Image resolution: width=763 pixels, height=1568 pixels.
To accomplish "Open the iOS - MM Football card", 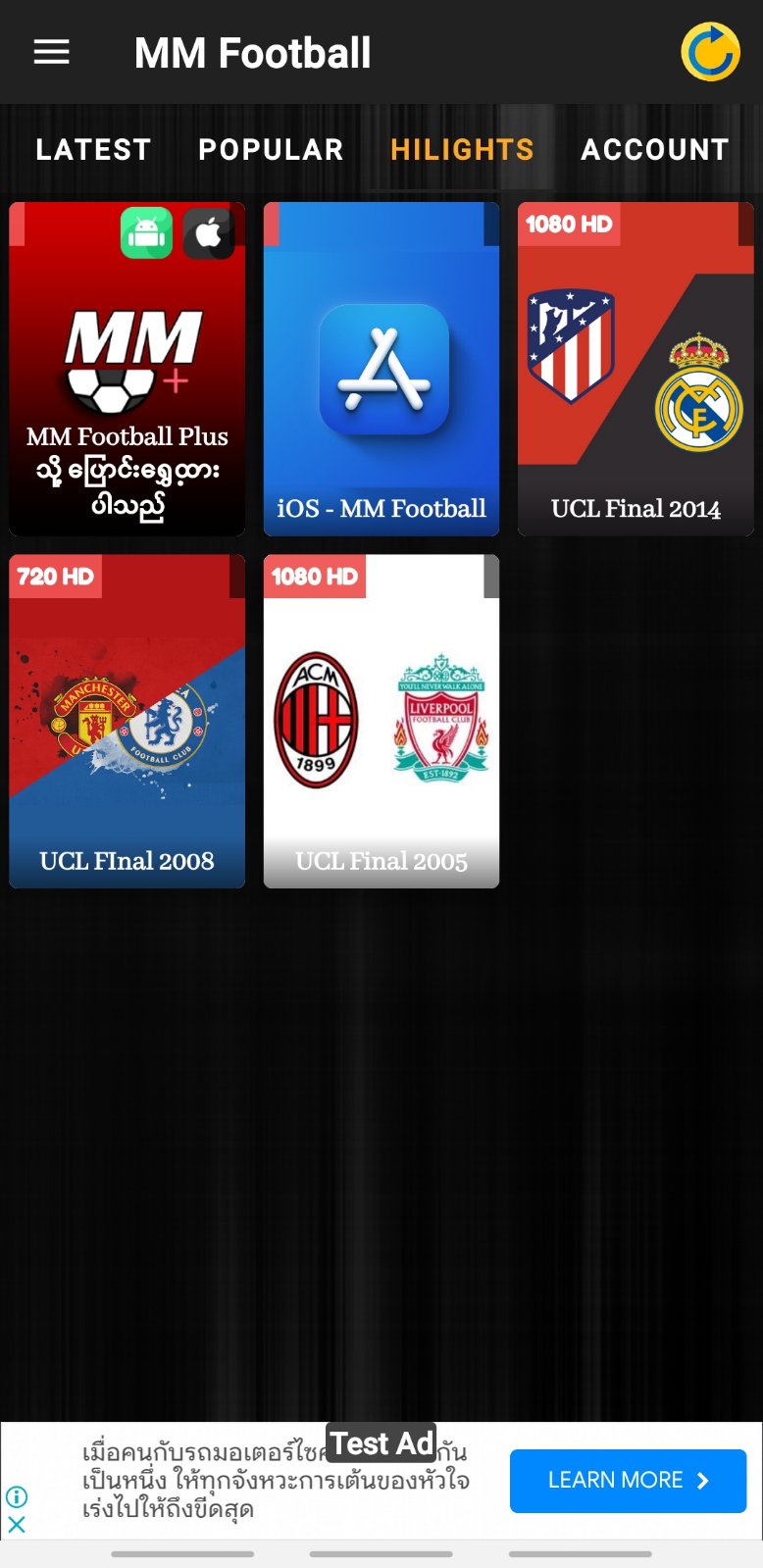I will (x=381, y=369).
